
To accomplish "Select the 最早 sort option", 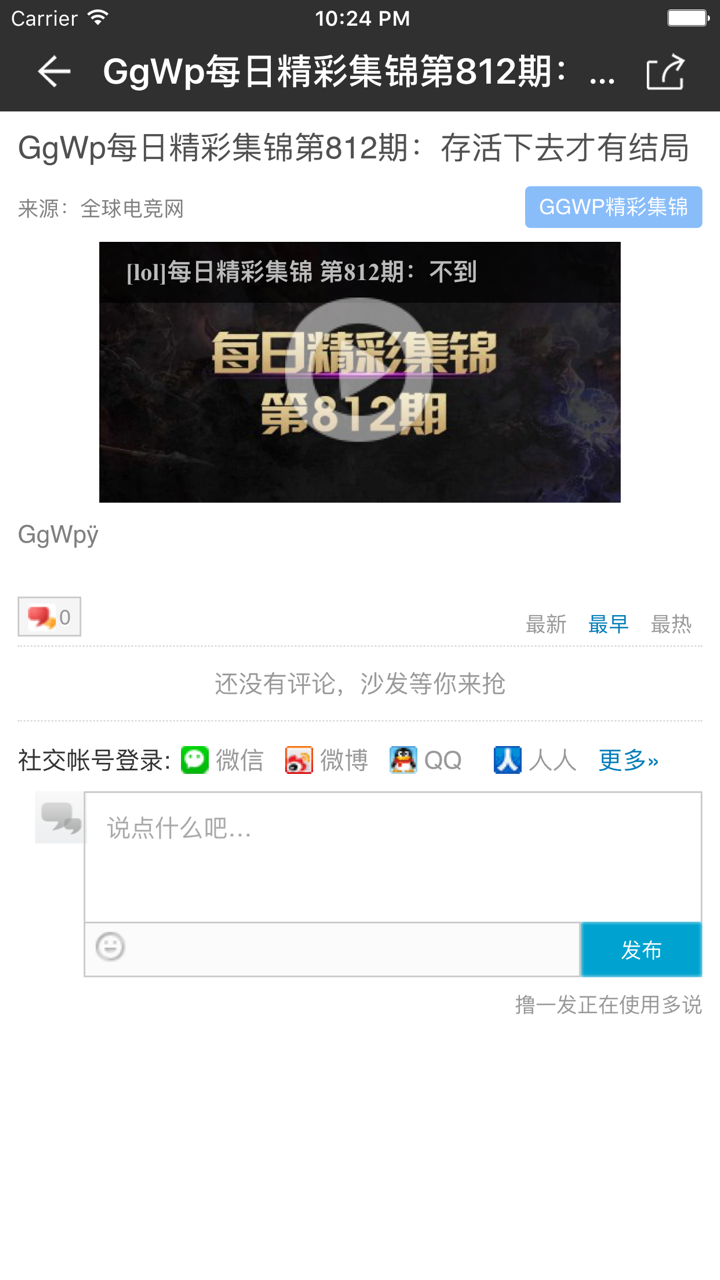I will pyautogui.click(x=608, y=623).
